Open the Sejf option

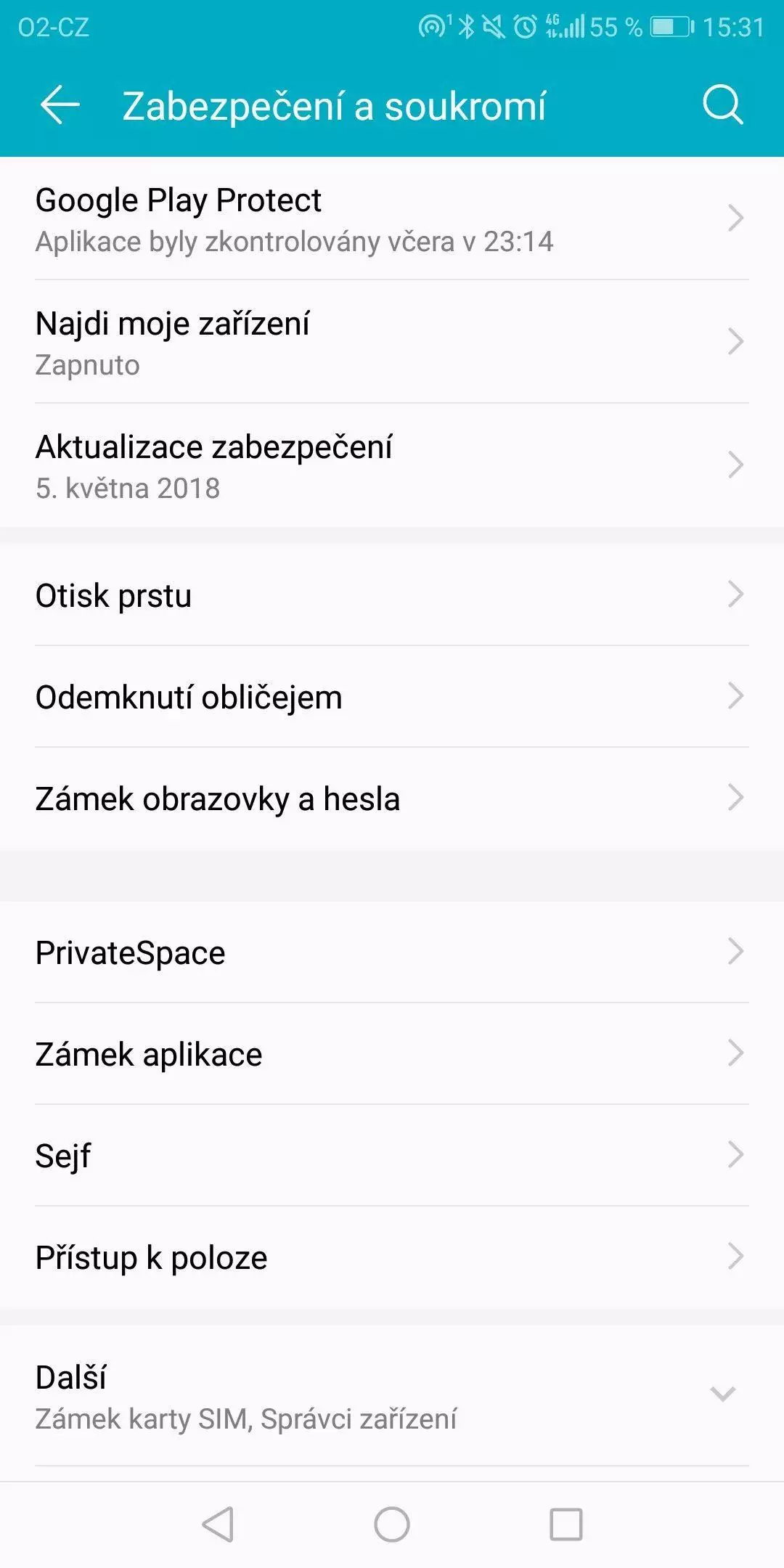click(x=392, y=1155)
